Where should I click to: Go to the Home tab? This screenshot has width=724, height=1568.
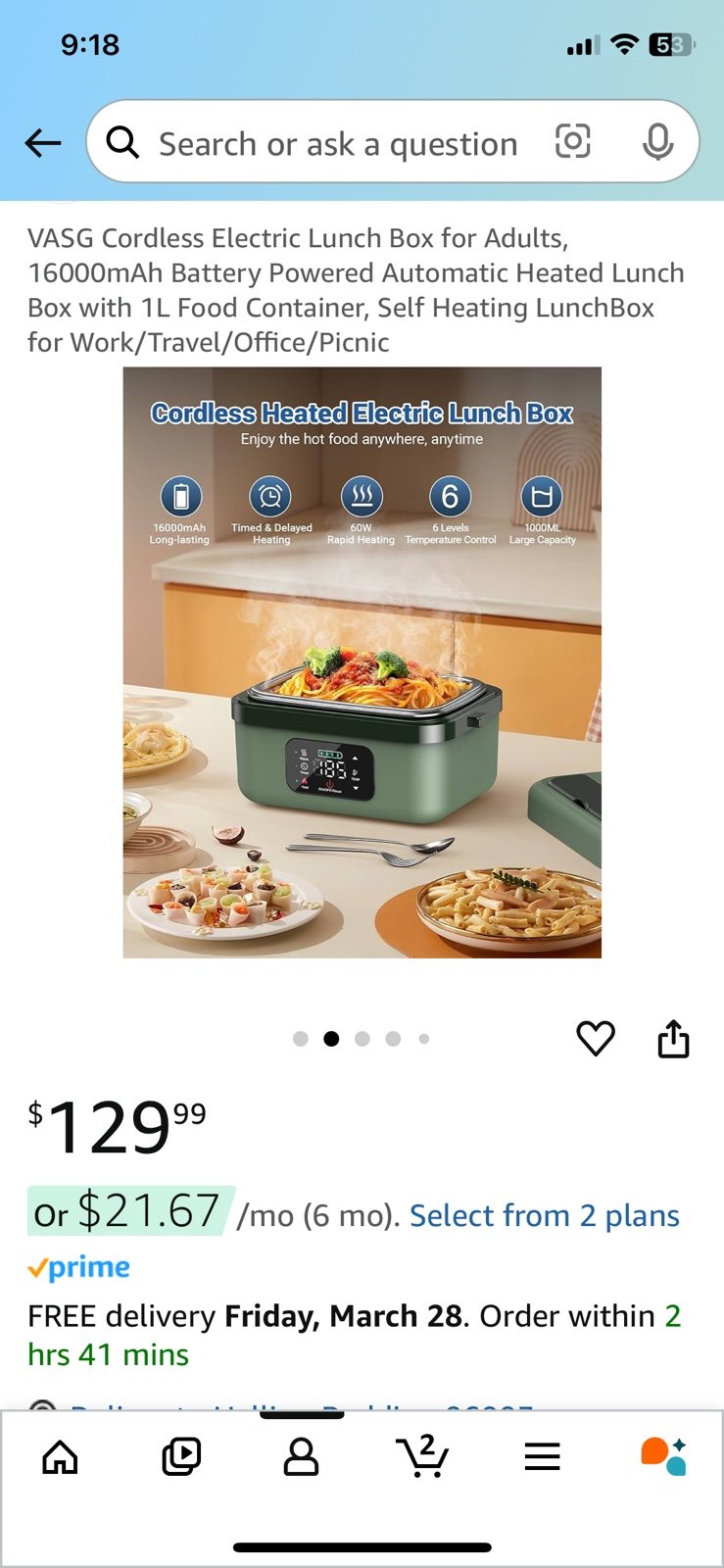tap(61, 1456)
